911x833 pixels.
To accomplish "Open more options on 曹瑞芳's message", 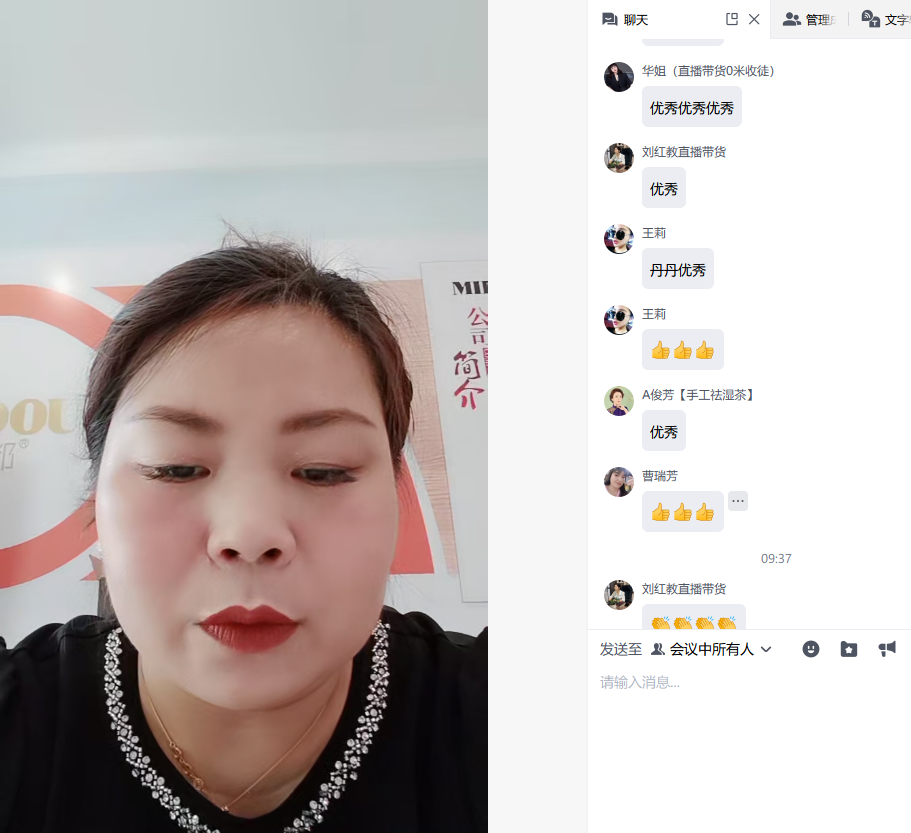I will (x=738, y=501).
